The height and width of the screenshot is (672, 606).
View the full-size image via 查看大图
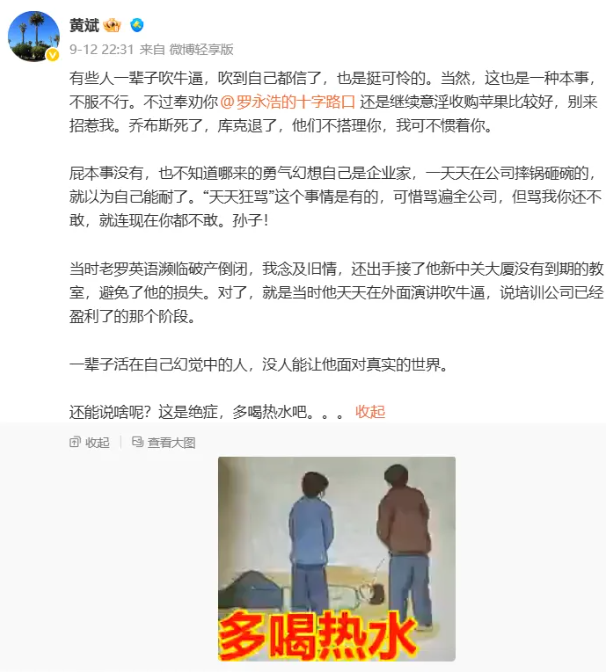tap(164, 442)
